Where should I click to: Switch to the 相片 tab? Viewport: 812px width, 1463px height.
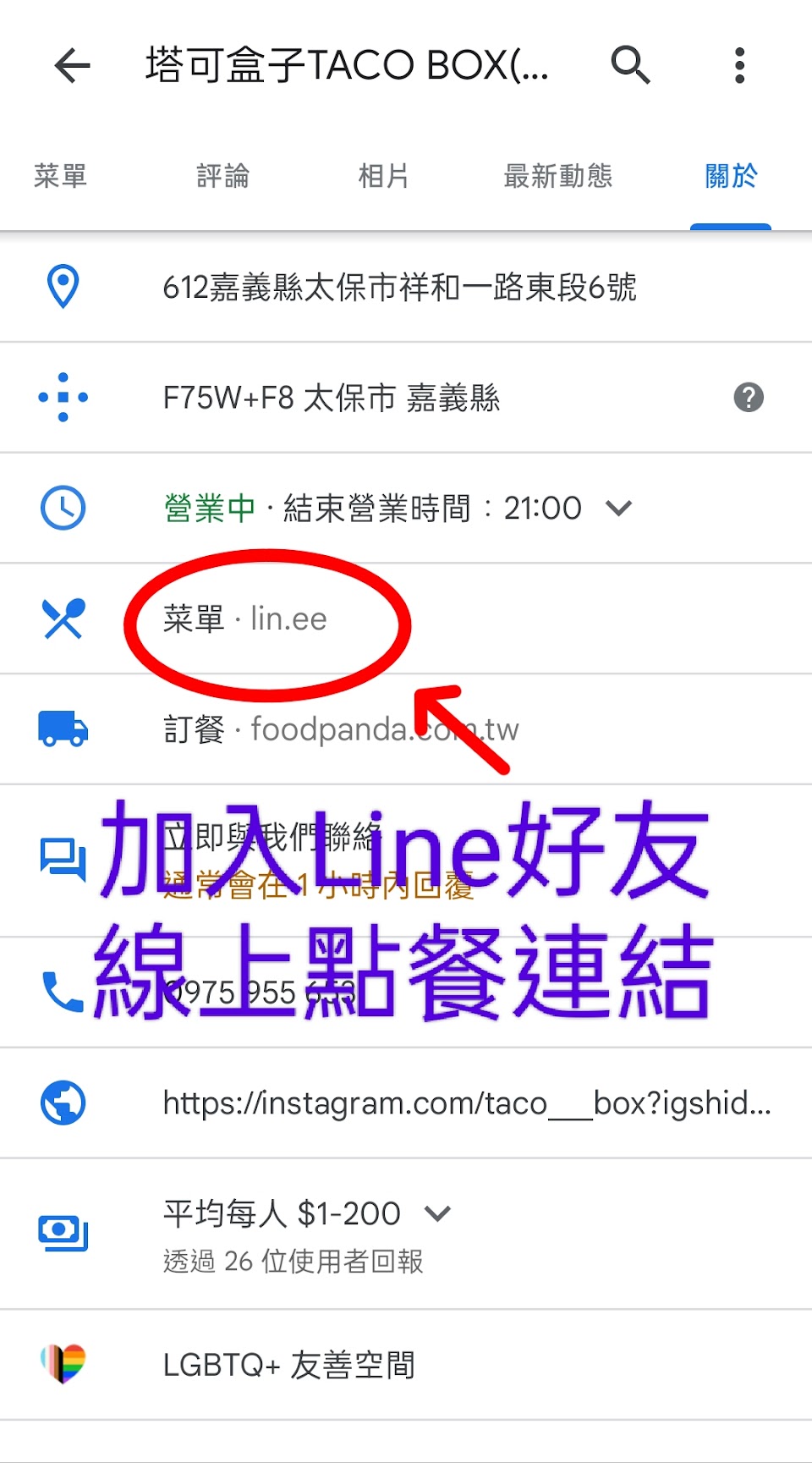point(384,176)
